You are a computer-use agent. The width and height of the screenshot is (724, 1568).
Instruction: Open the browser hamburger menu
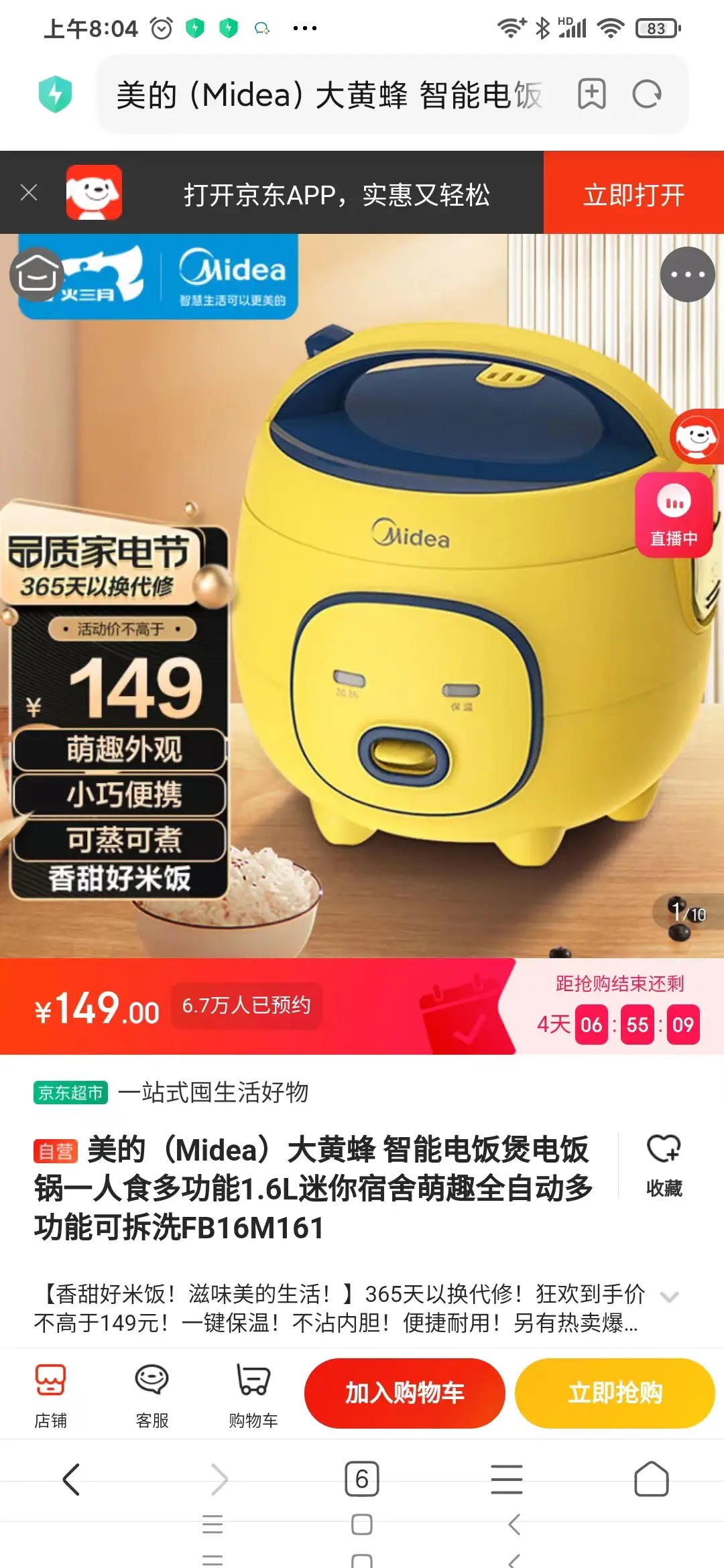pyautogui.click(x=507, y=1479)
